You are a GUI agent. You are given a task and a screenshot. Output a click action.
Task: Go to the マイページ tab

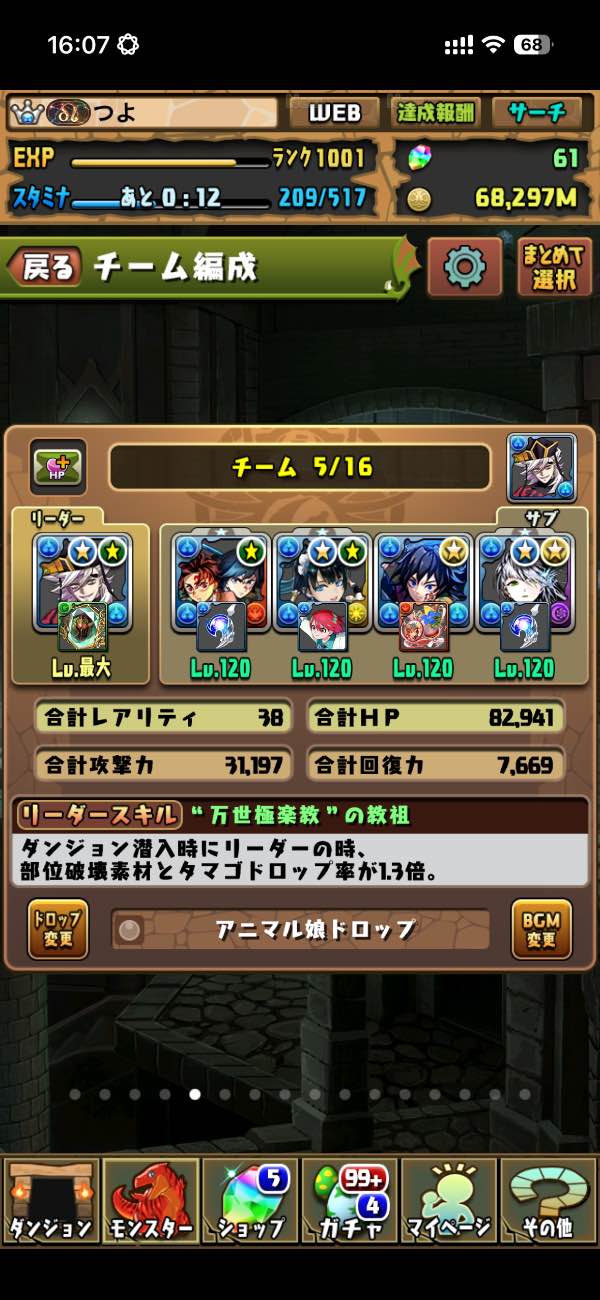tap(449, 1200)
